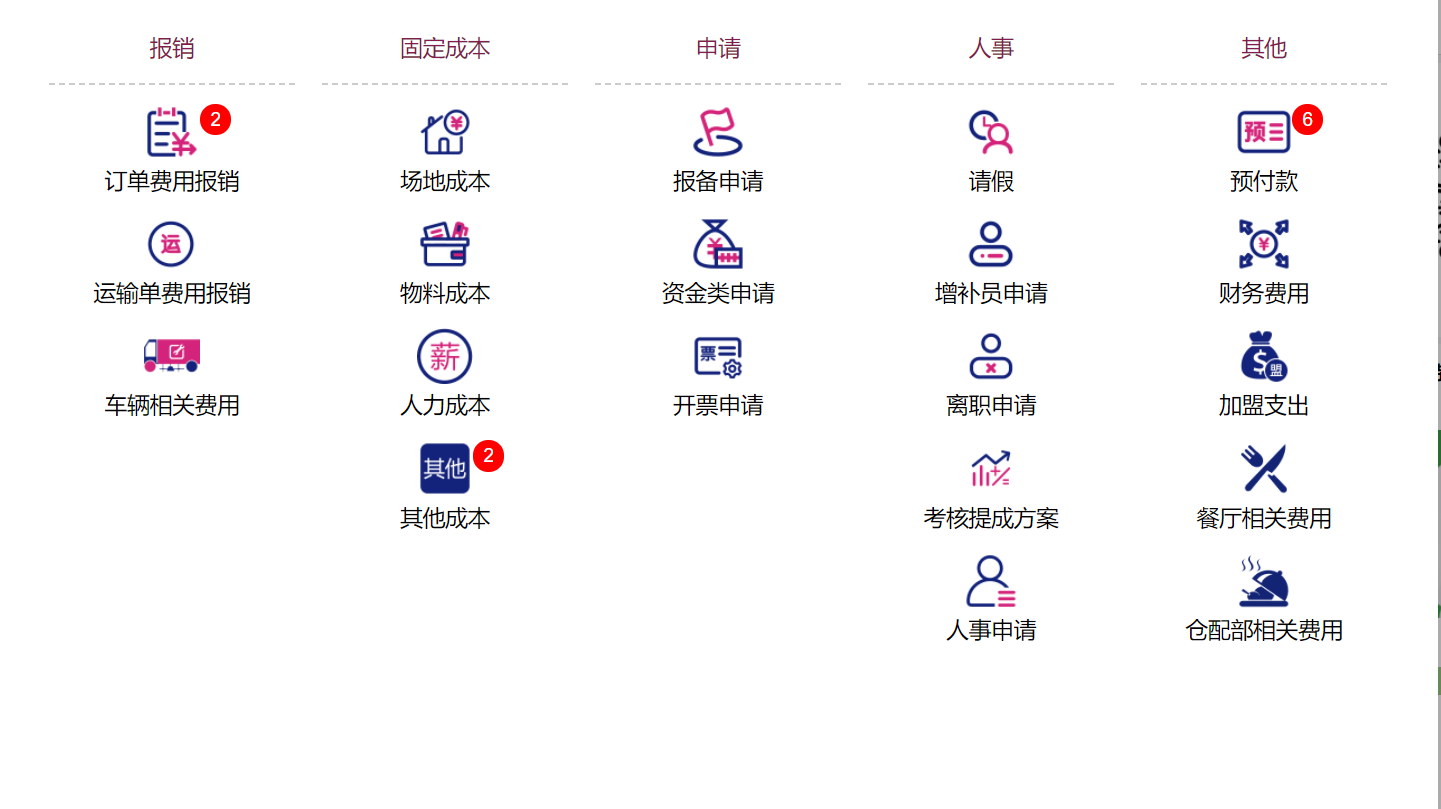Open 其他成本 with badge

coord(445,469)
